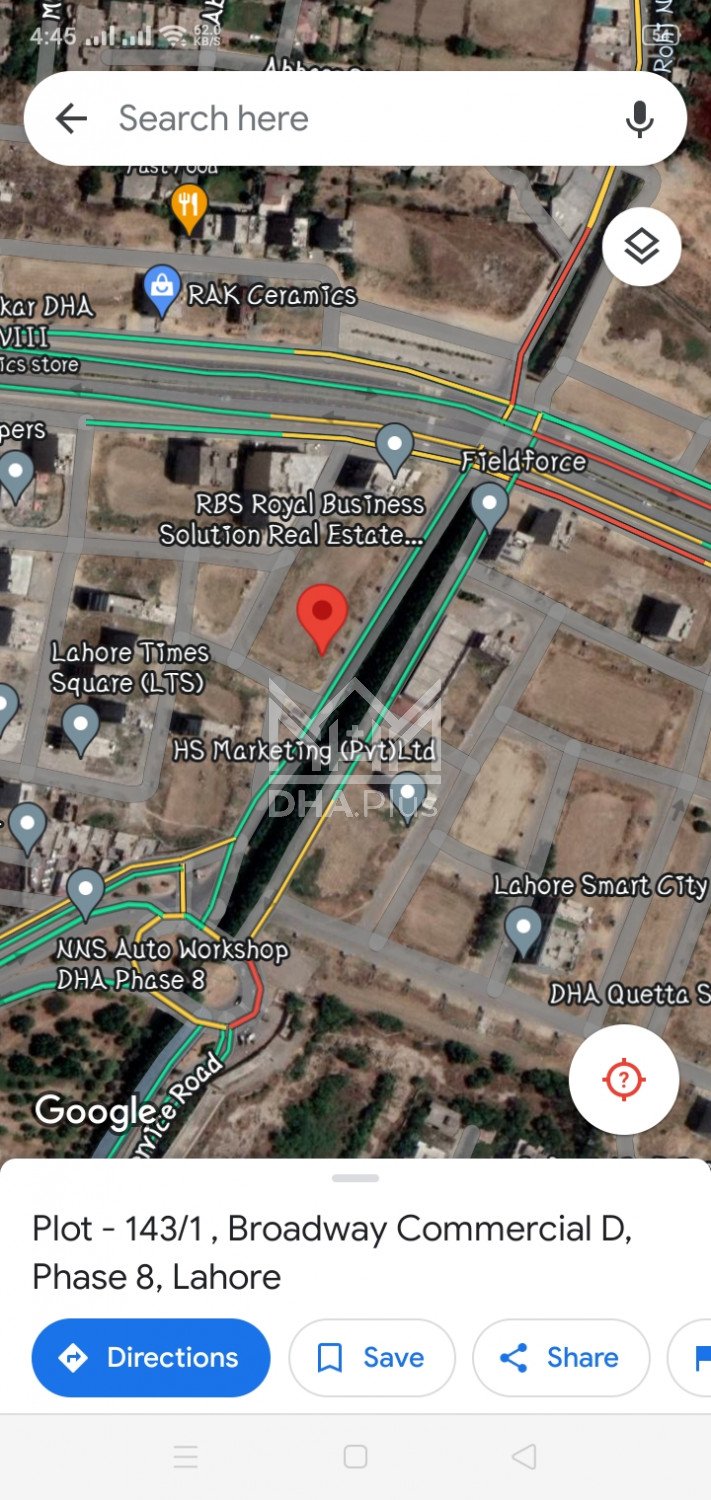The width and height of the screenshot is (711, 1500).
Task: Select the RAK Ceramics map marker
Action: pyautogui.click(x=161, y=288)
